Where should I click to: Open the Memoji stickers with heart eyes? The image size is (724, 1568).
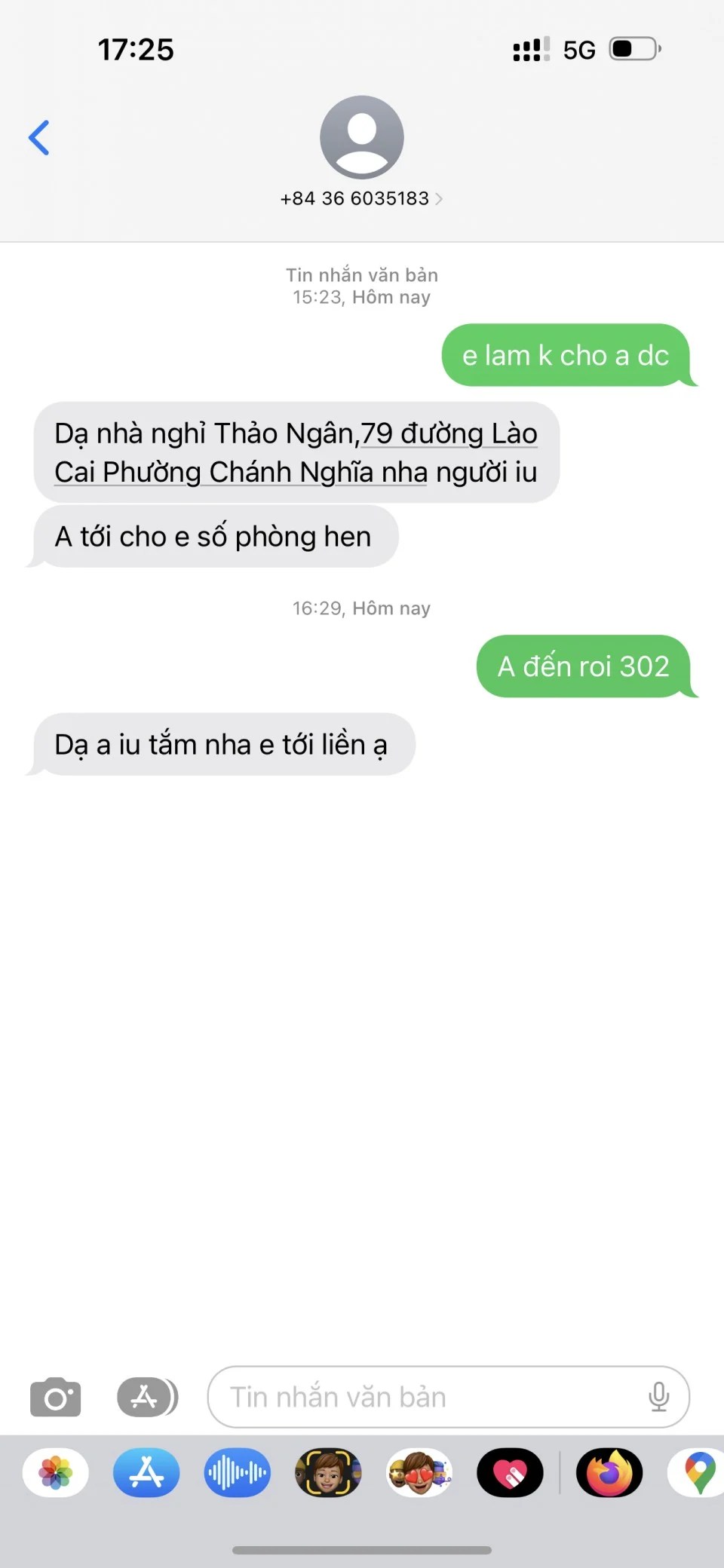click(419, 1472)
